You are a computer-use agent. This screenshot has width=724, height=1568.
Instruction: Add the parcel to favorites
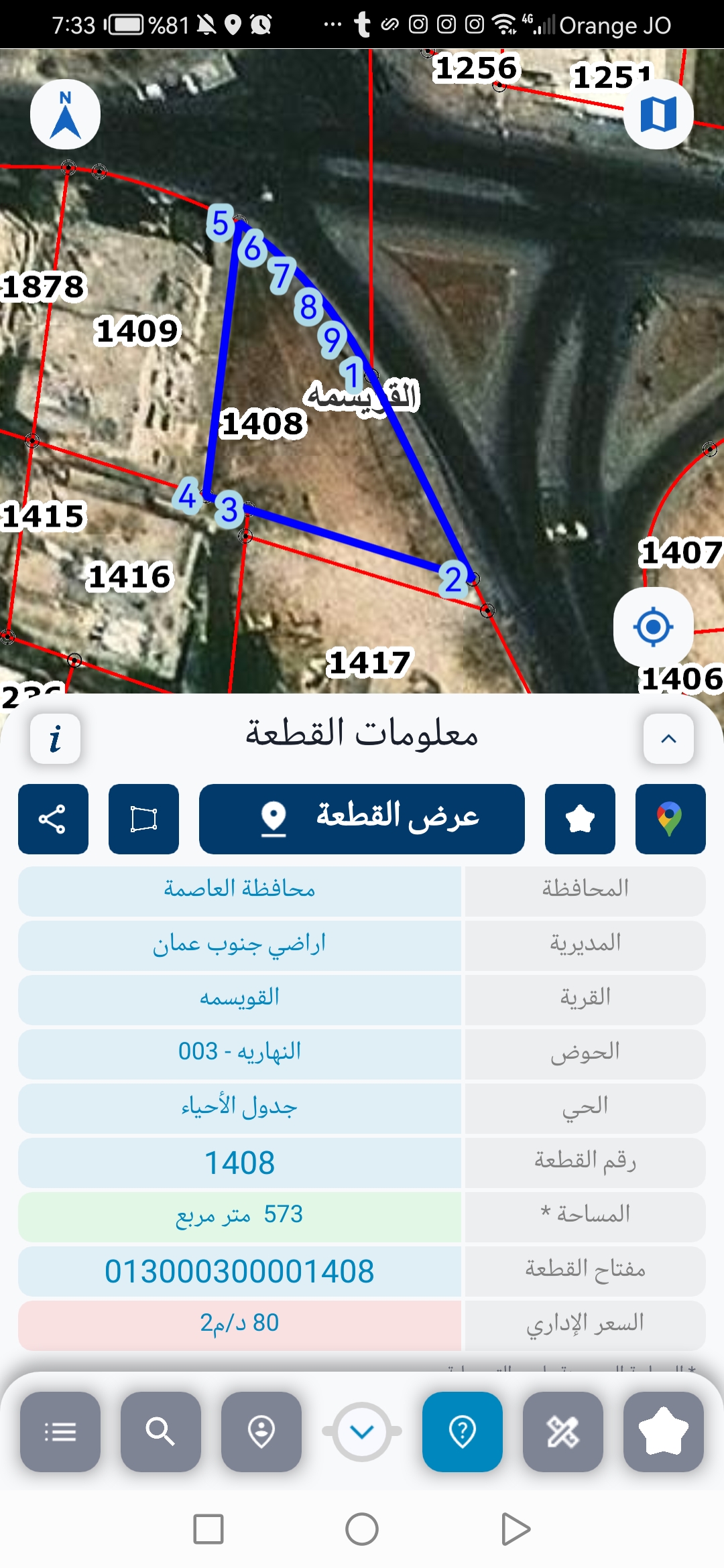[x=580, y=819]
